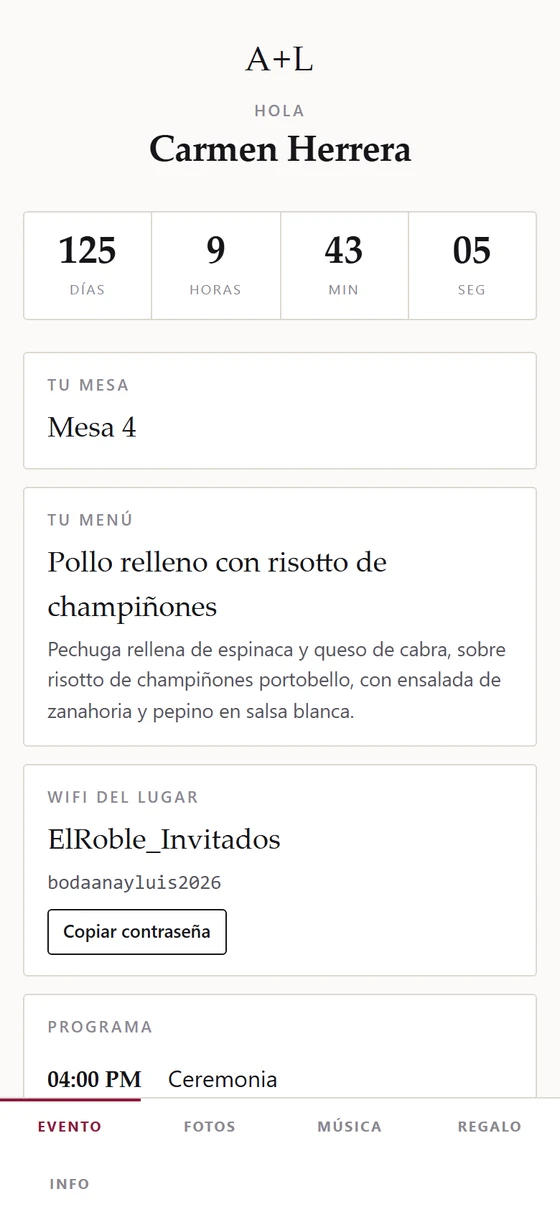Open the Música tab
Viewport: 560px width, 1212px height.
click(350, 1127)
